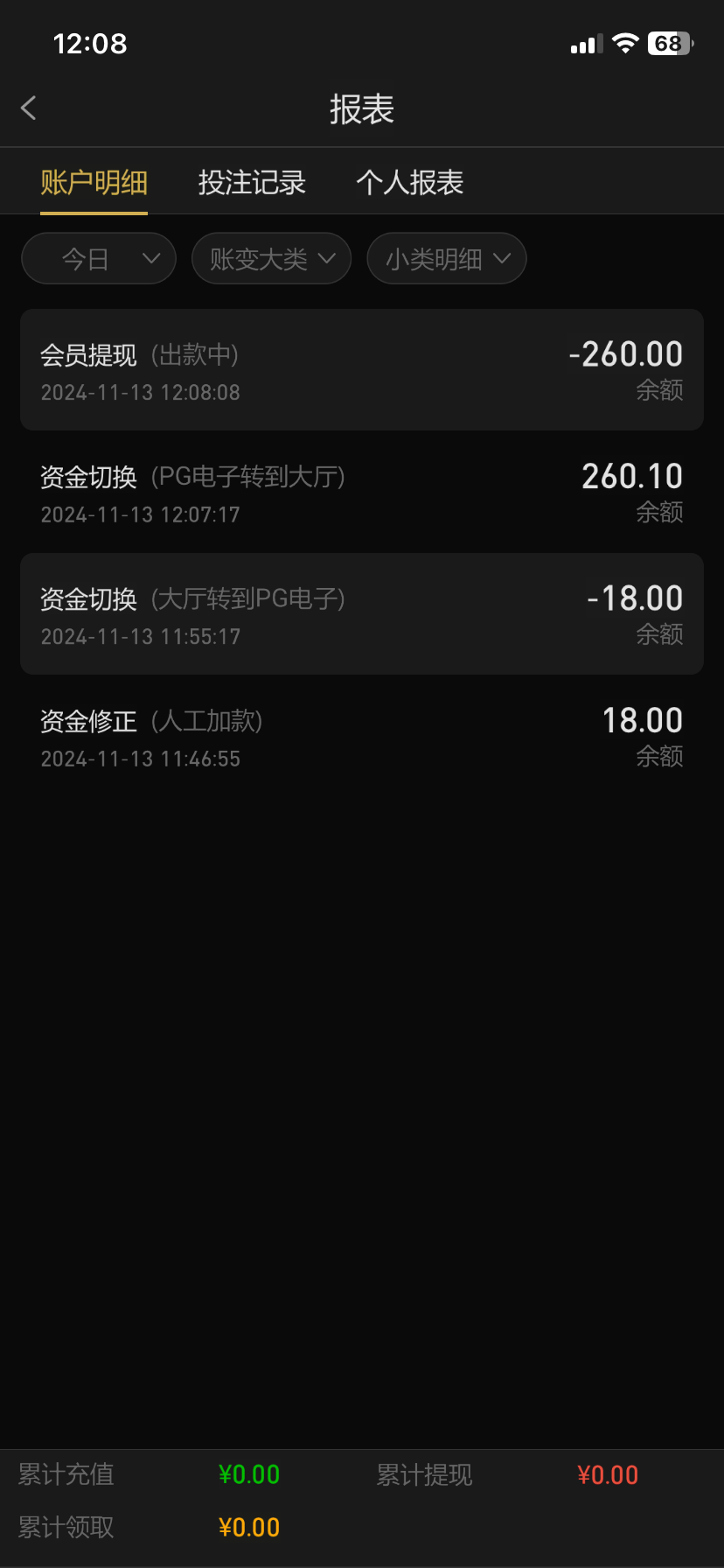Select the 账户明细 tab
The height and width of the screenshot is (1568, 724).
coord(94,182)
